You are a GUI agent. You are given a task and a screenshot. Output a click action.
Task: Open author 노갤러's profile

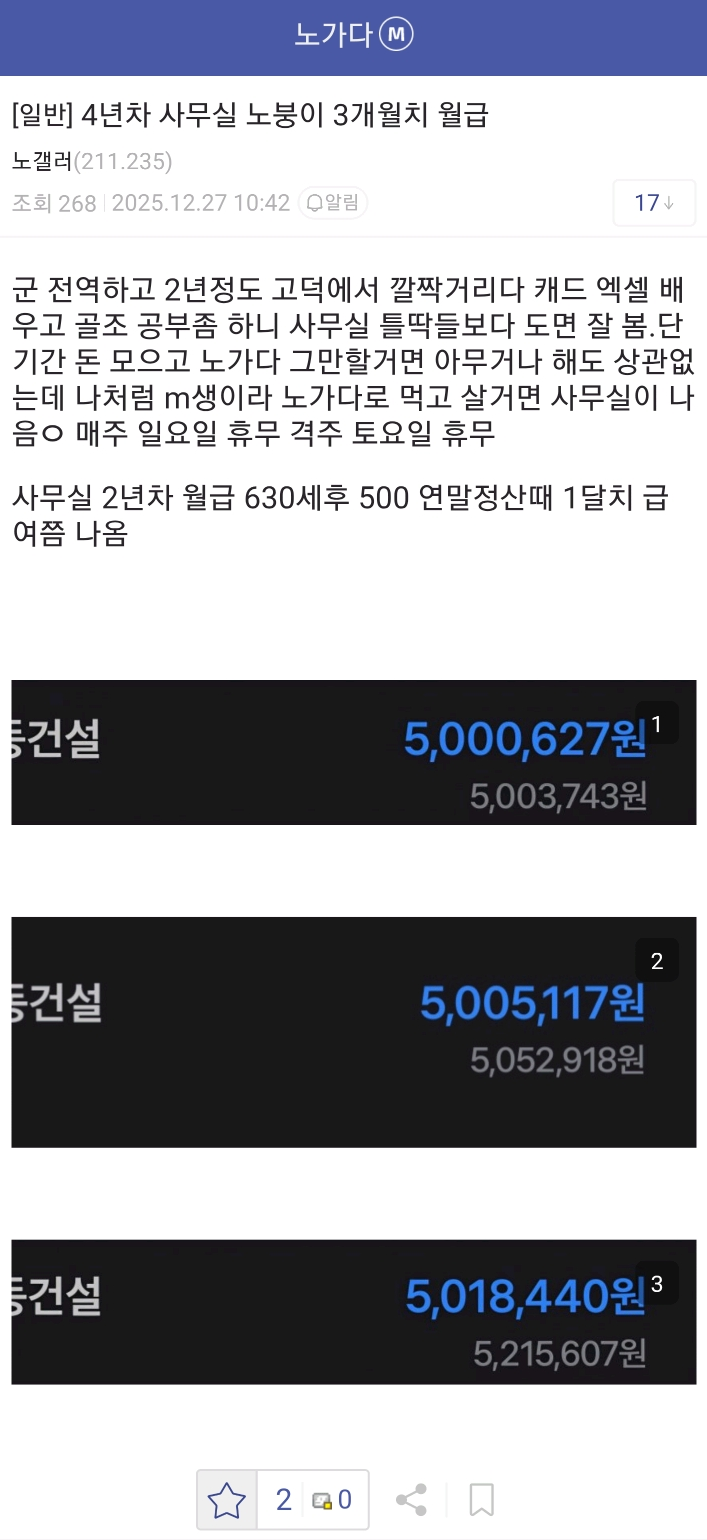[42, 161]
